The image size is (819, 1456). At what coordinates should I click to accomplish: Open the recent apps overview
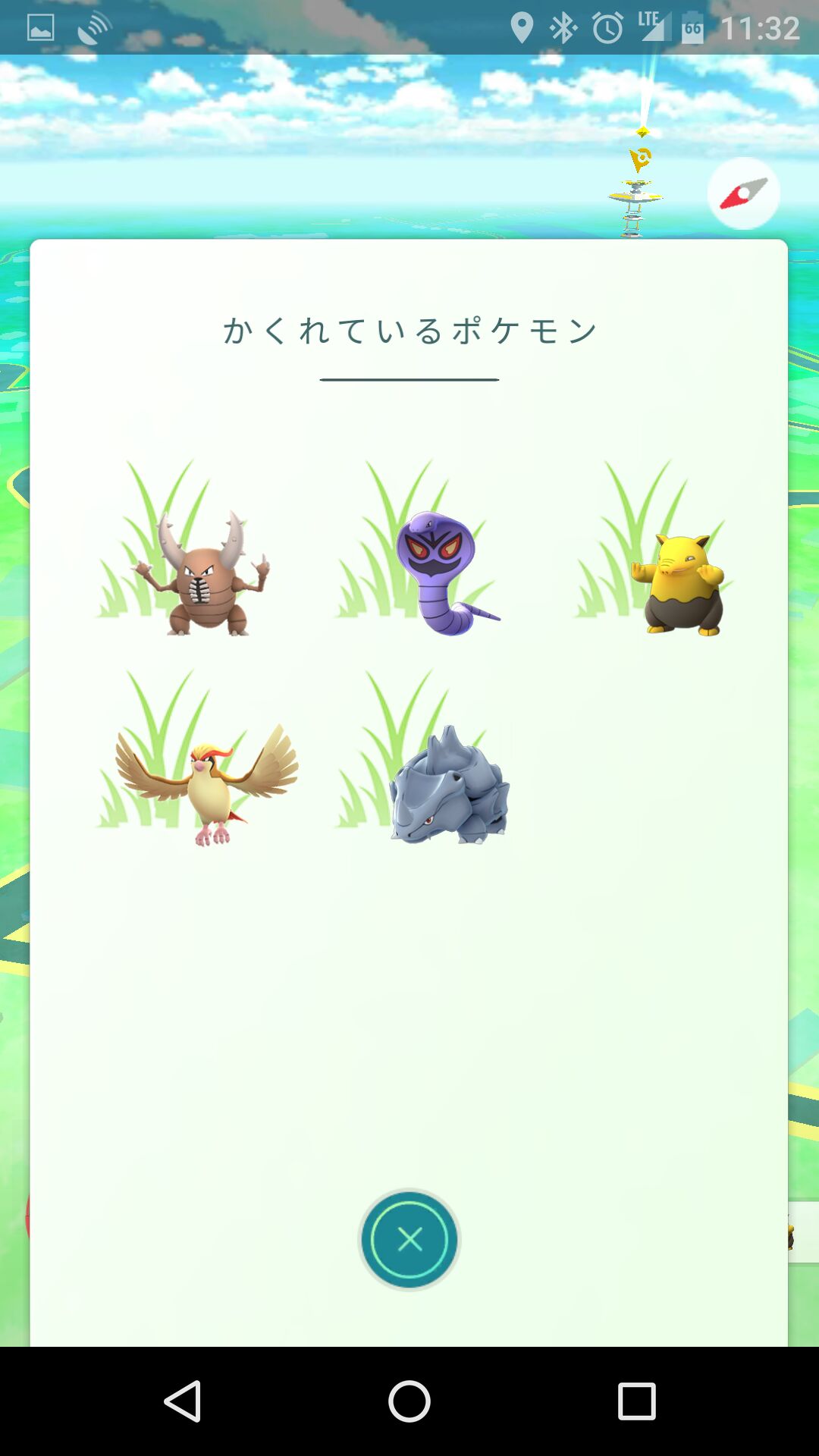(636, 1401)
